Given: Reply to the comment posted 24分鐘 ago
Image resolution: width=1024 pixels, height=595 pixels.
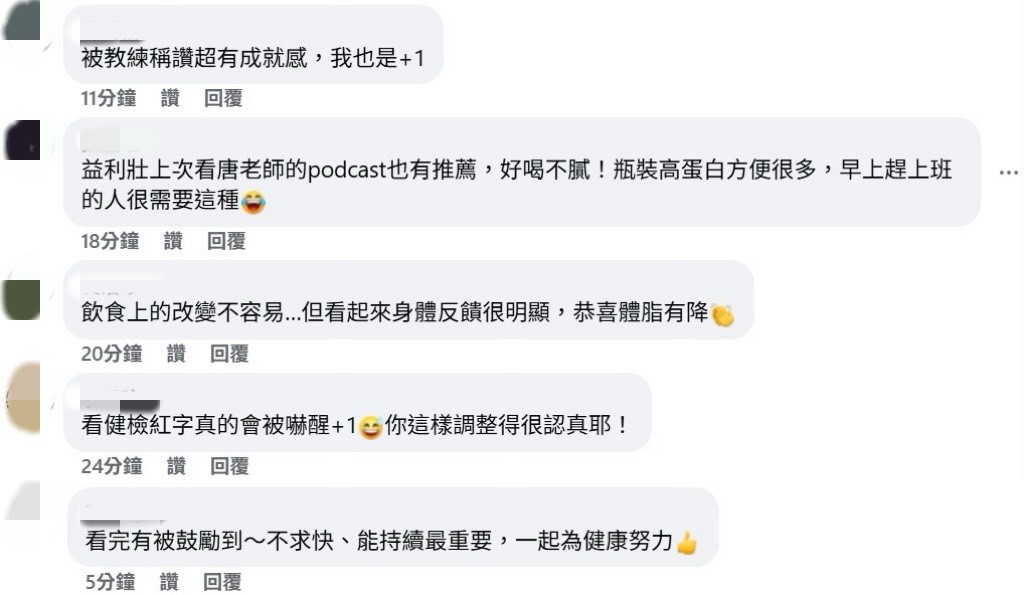Looking at the screenshot, I should (x=229, y=466).
